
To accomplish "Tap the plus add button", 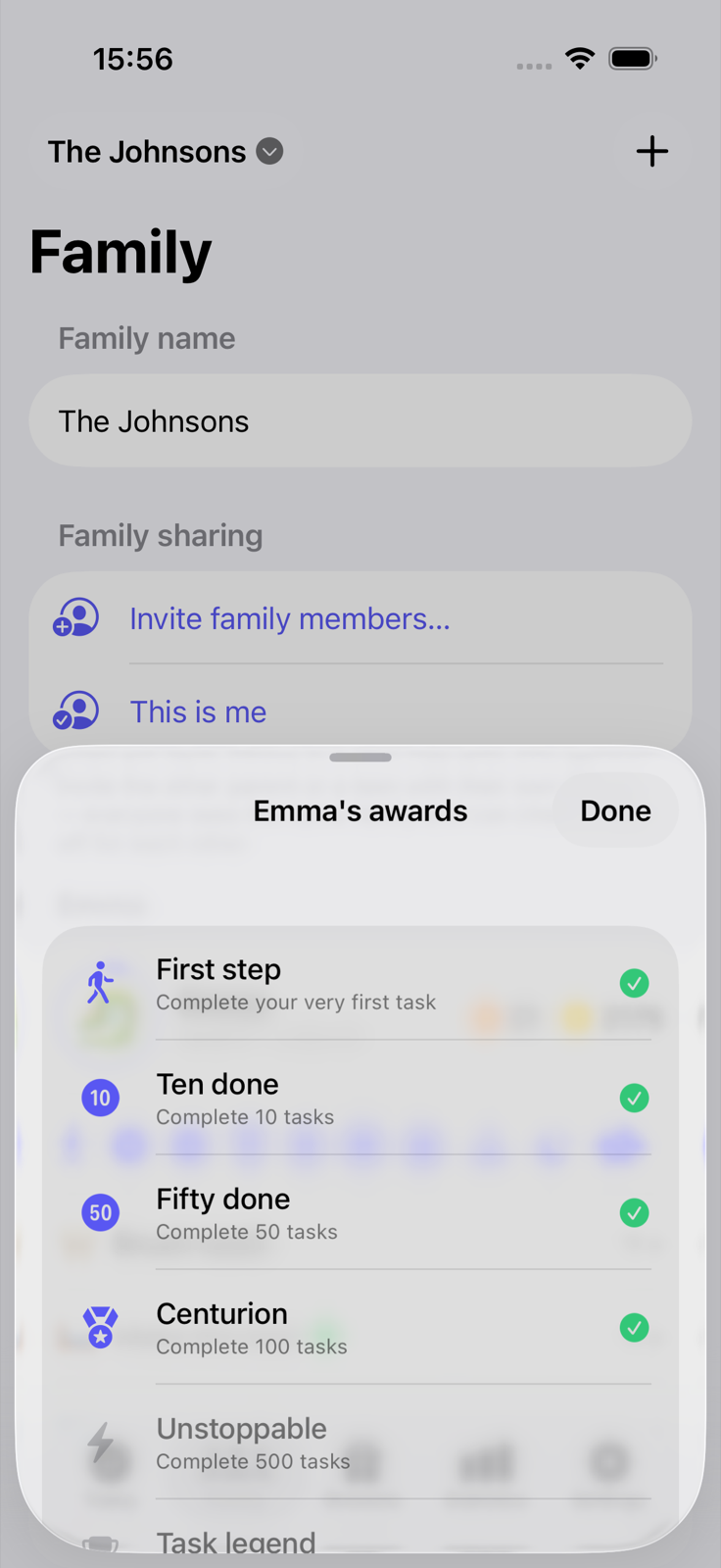I will point(651,152).
